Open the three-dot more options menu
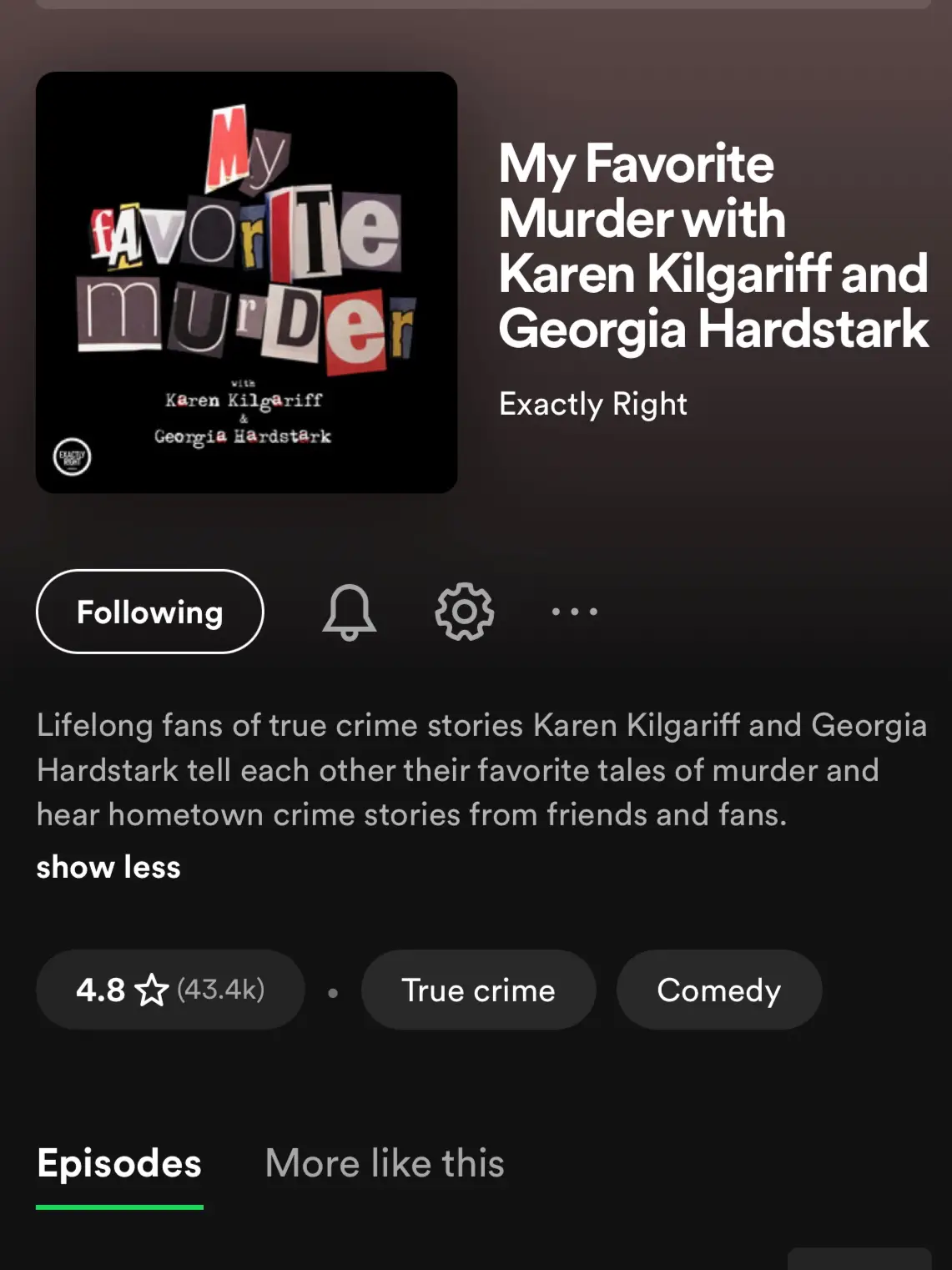The image size is (952, 1270). pyautogui.click(x=575, y=612)
